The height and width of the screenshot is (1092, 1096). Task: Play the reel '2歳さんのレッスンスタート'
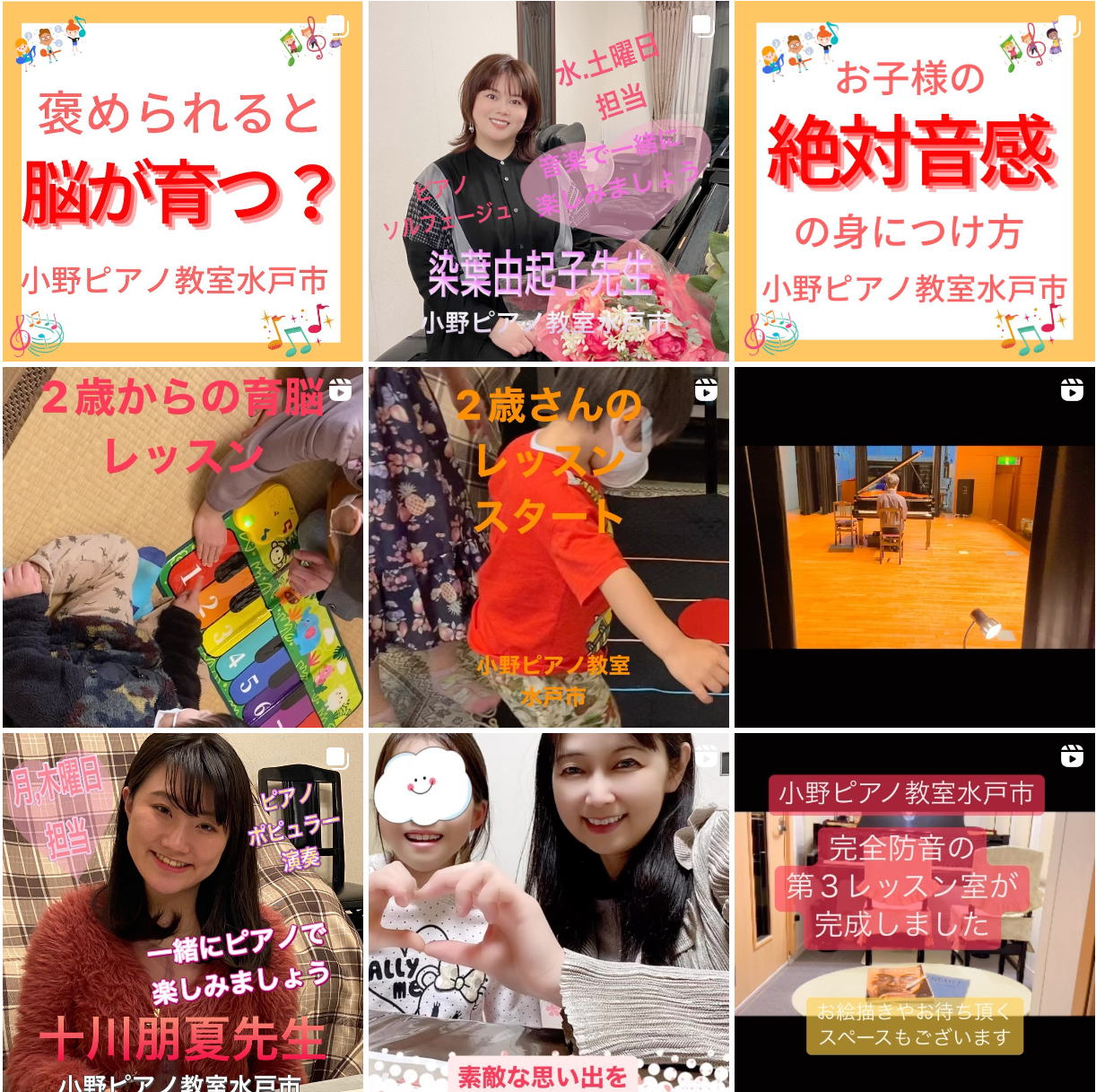click(x=548, y=546)
